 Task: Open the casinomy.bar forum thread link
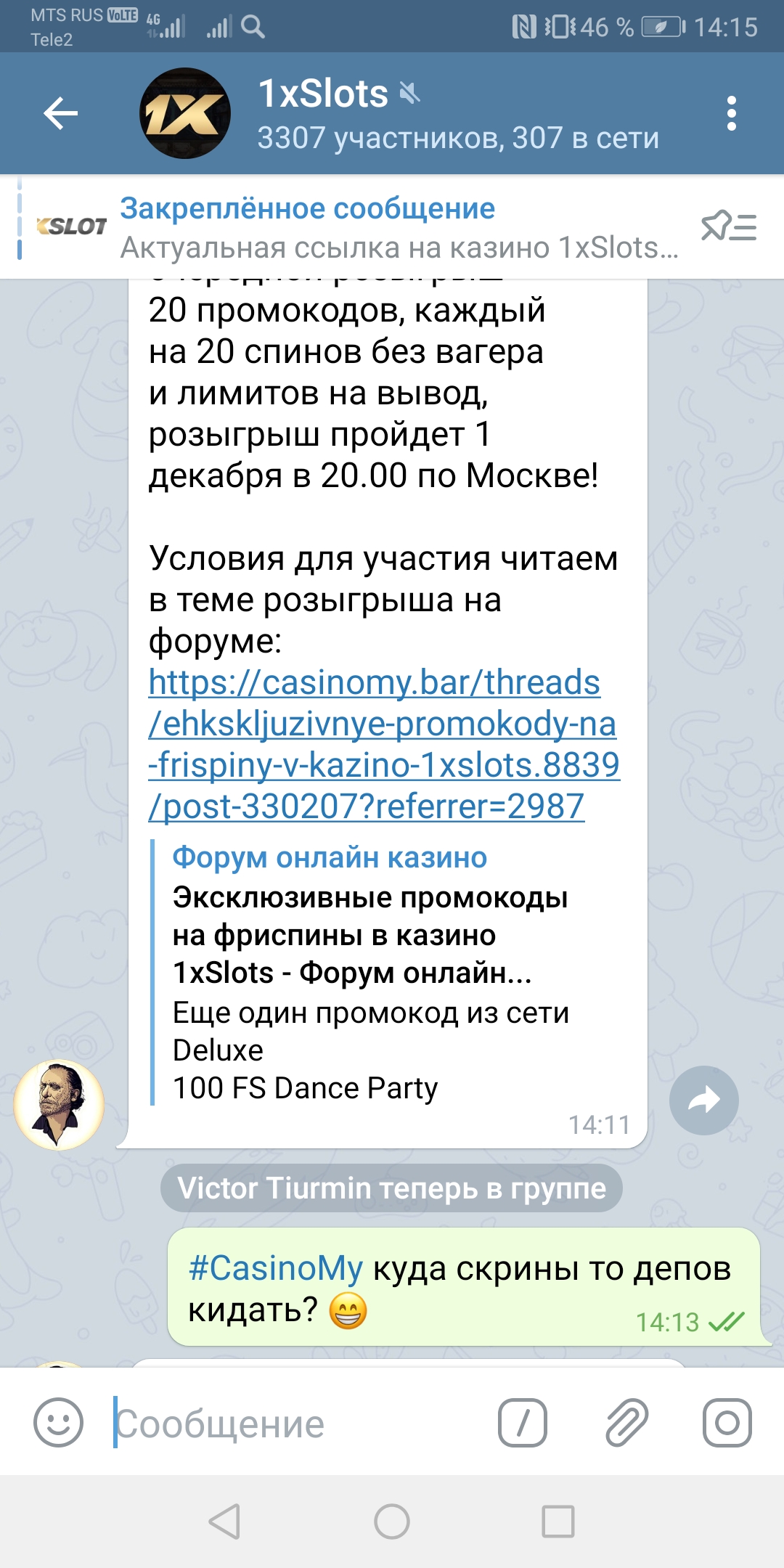(383, 744)
